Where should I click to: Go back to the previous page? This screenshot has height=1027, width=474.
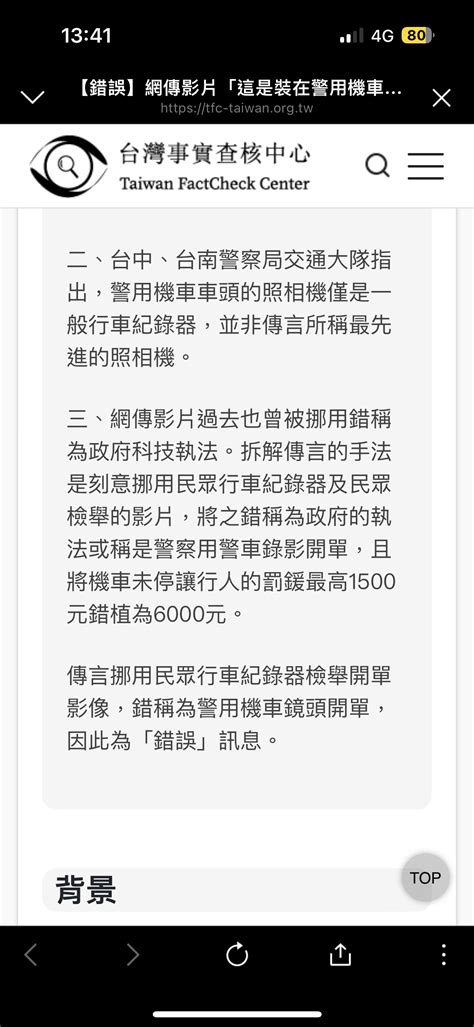[30, 955]
